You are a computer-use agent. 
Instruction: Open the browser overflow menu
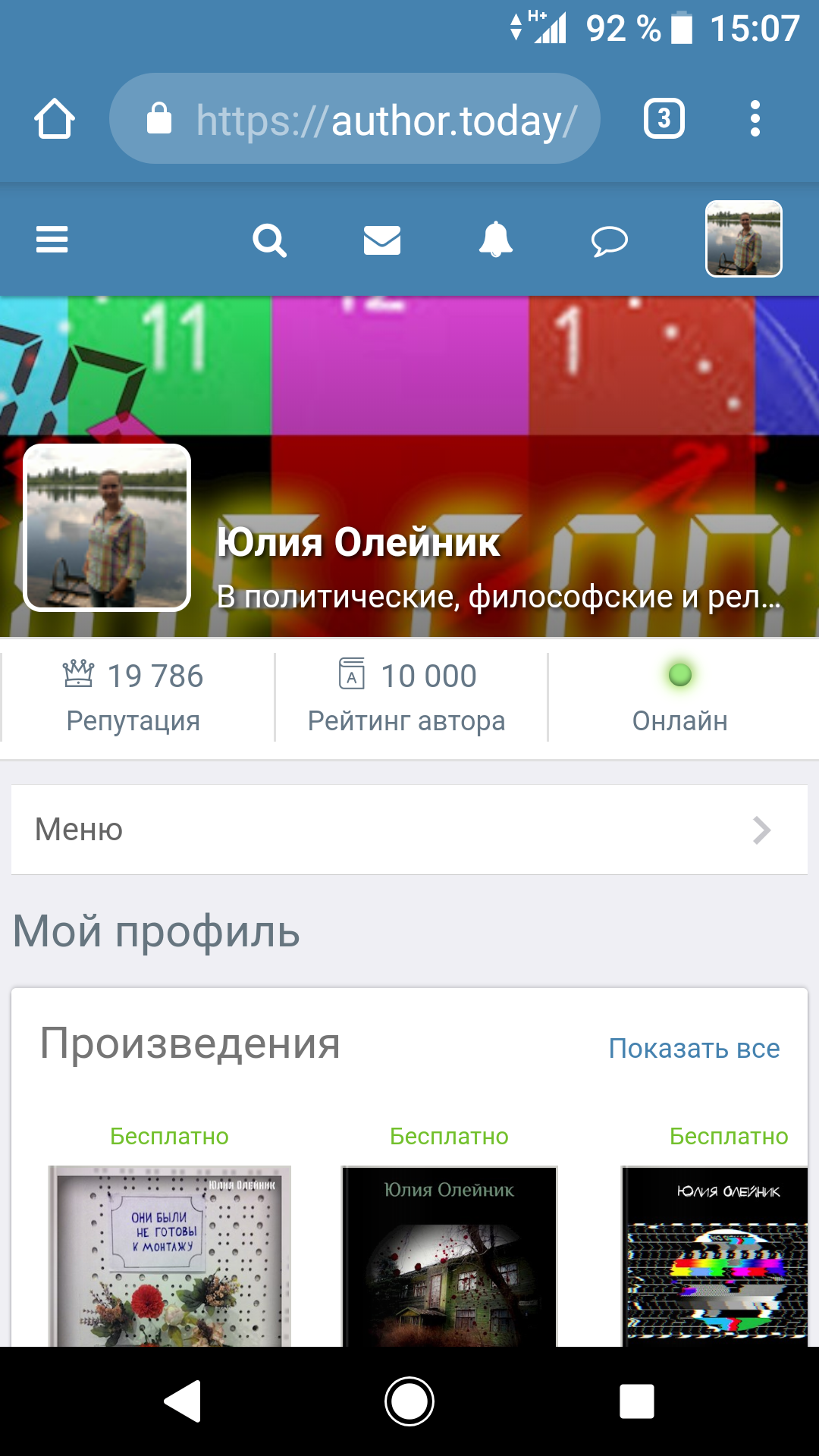click(755, 119)
